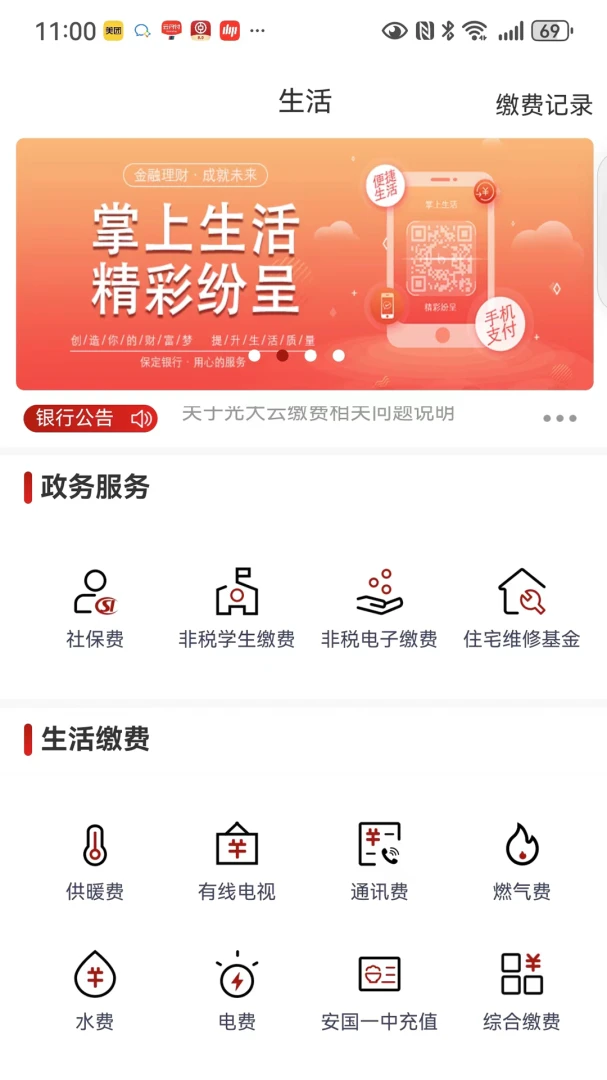Open 综合缴费 combined payments
Viewport: 607px width, 1080px height.
tap(521, 991)
